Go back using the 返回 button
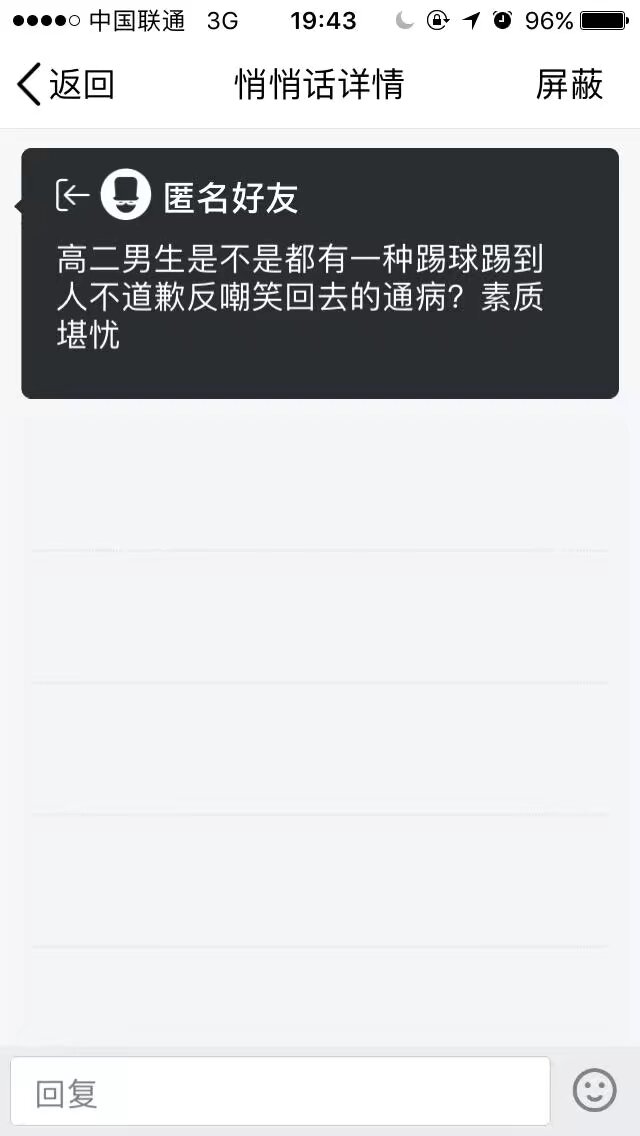 (x=66, y=84)
